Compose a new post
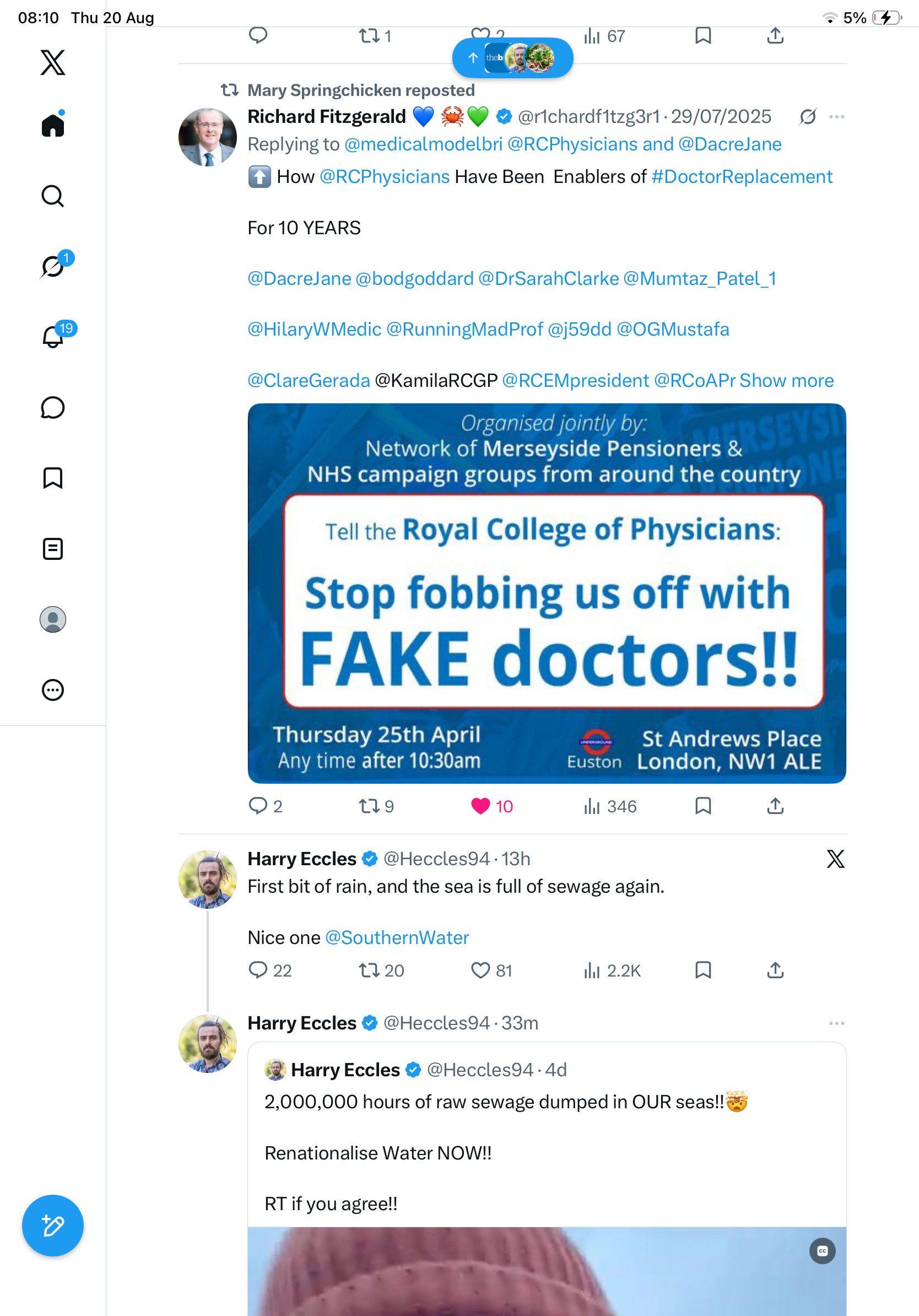Screen dimensions: 919x1316 click(x=53, y=1226)
